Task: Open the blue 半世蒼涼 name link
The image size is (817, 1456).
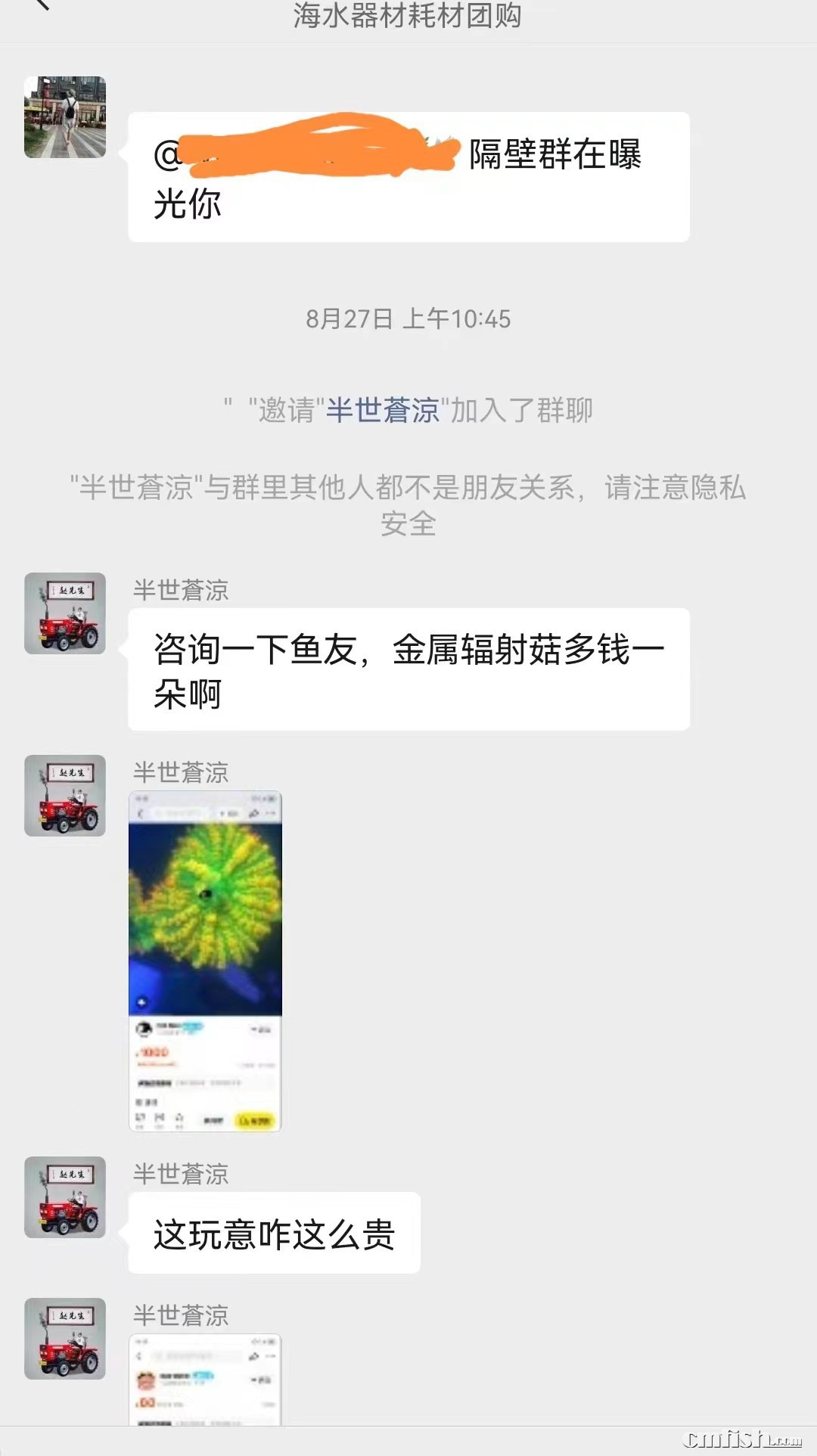Action: pyautogui.click(x=383, y=411)
